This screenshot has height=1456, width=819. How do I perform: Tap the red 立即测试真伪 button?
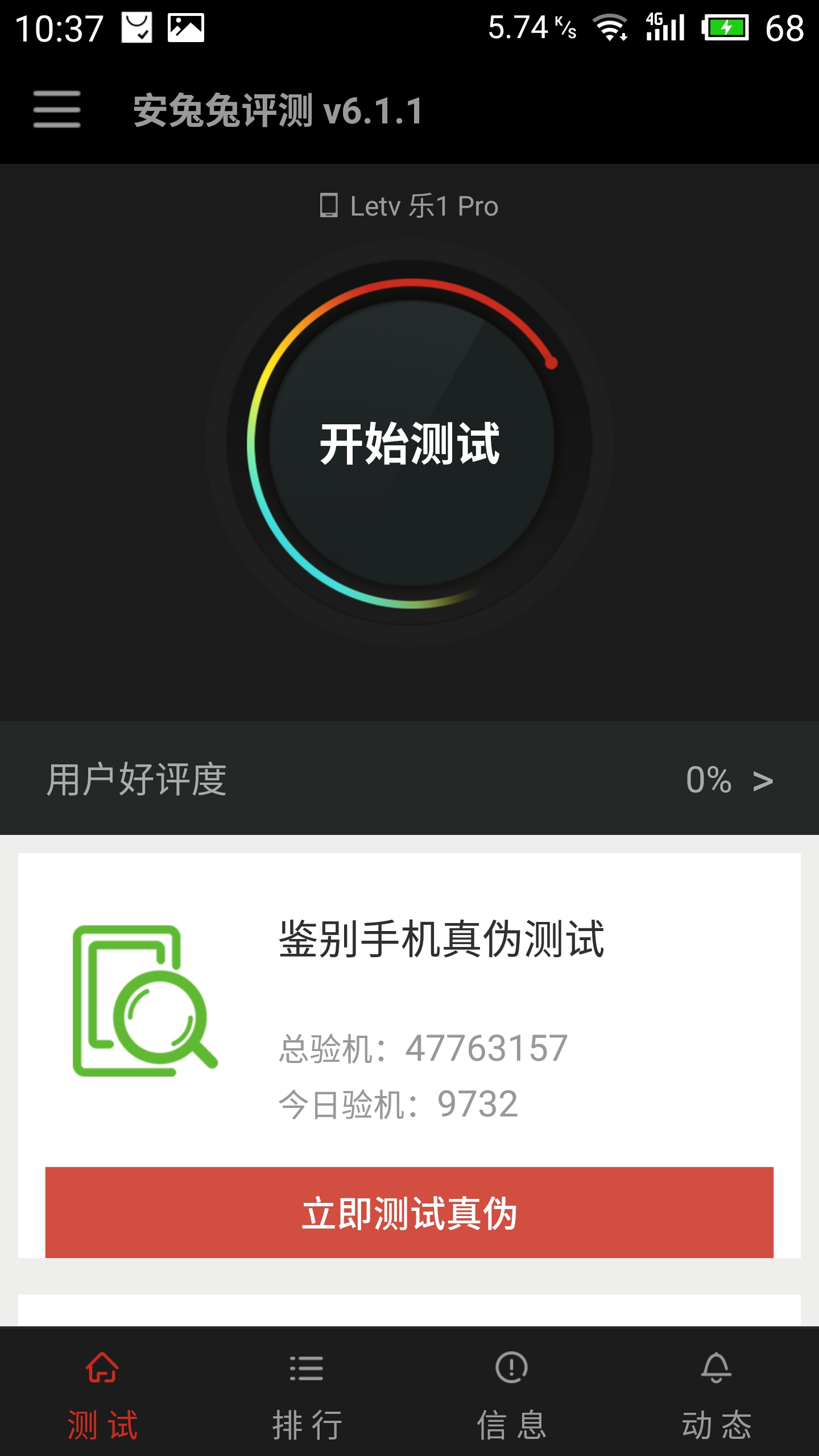click(409, 1212)
